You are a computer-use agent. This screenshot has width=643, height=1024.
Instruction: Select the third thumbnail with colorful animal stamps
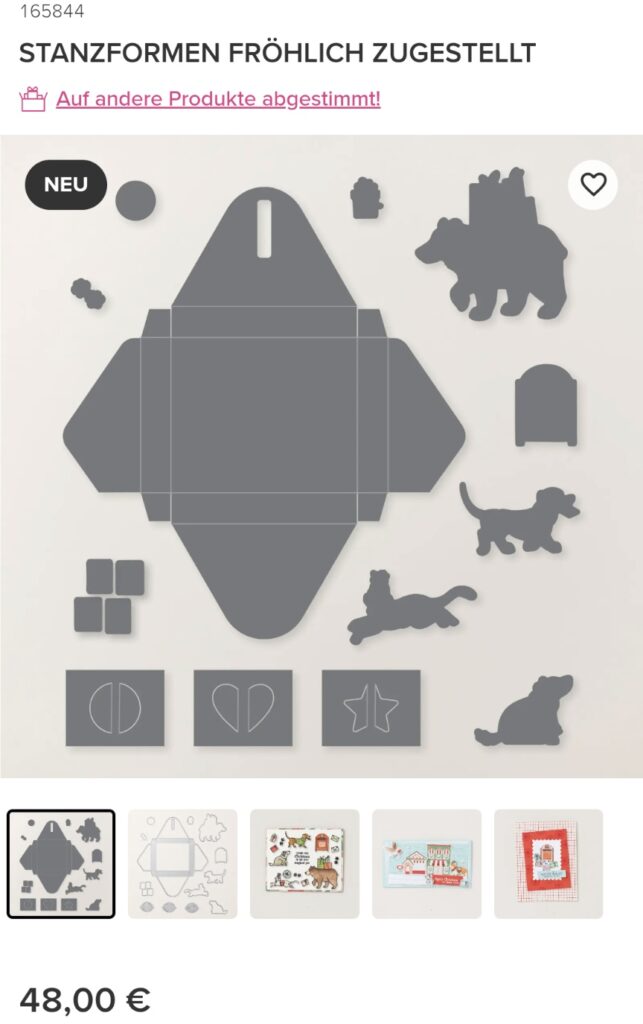click(x=305, y=864)
